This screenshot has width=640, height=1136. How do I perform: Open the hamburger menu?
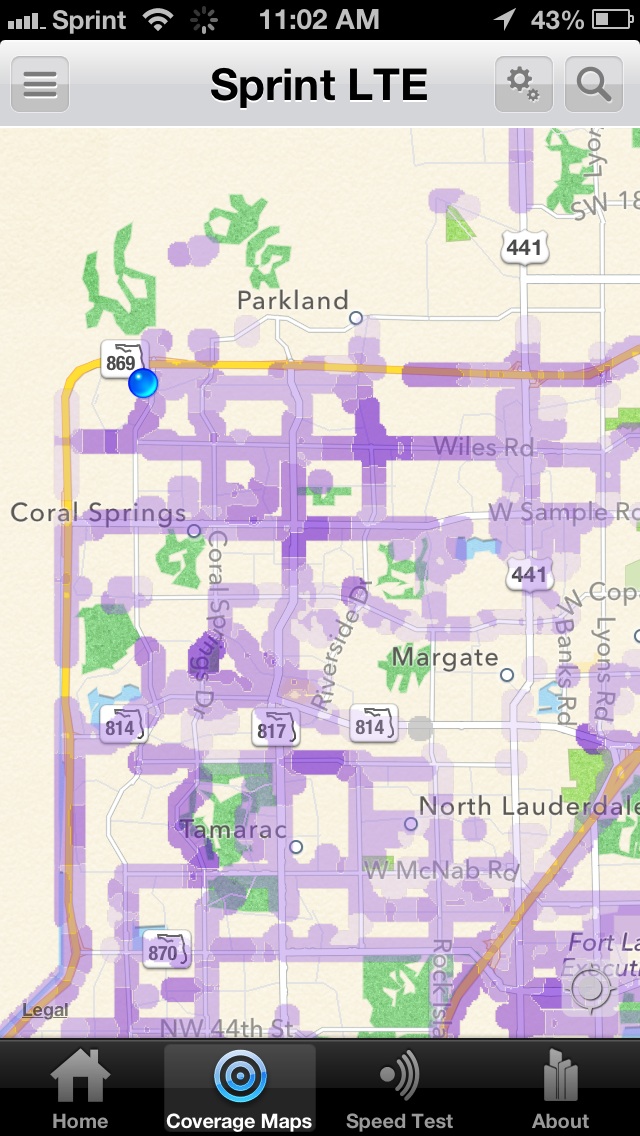click(40, 84)
